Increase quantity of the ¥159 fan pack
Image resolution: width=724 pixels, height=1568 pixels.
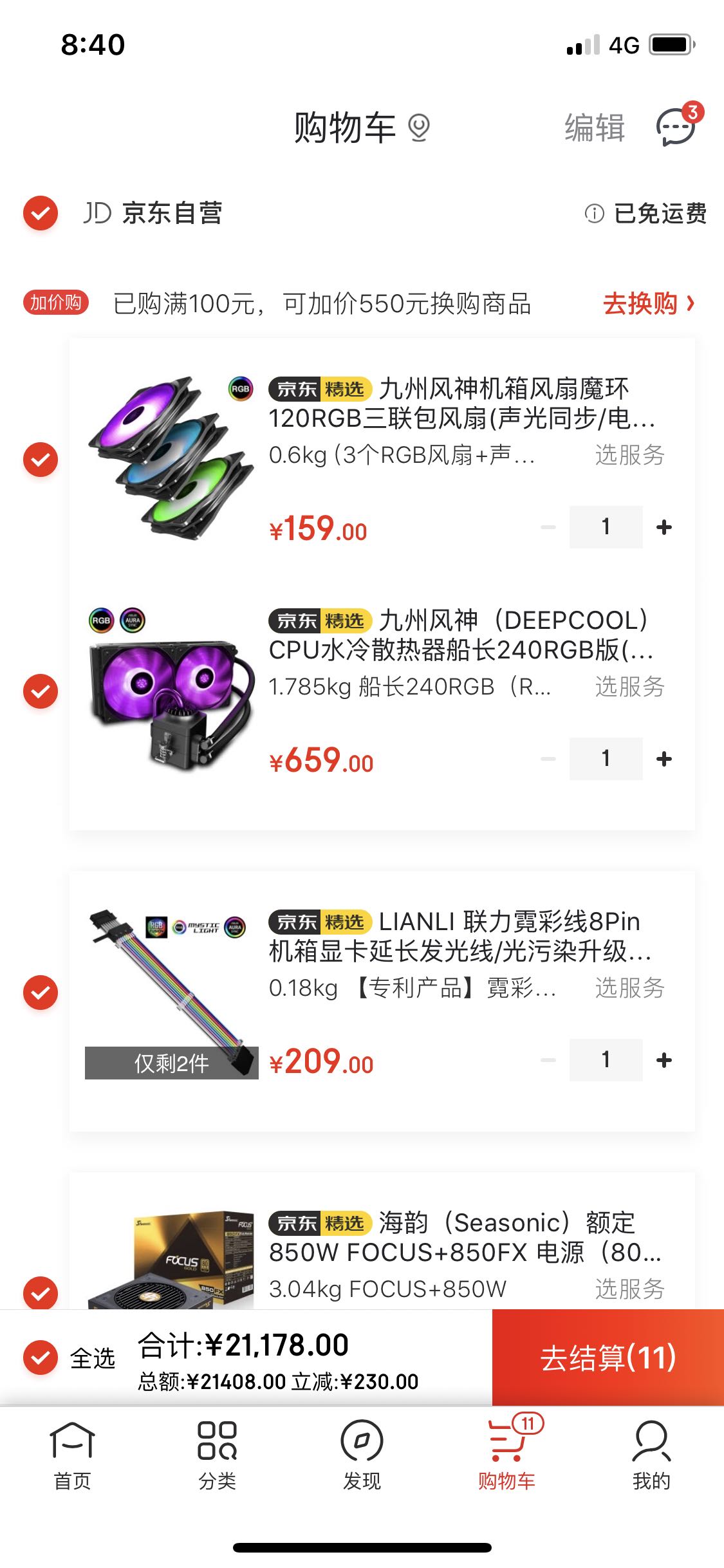point(664,527)
